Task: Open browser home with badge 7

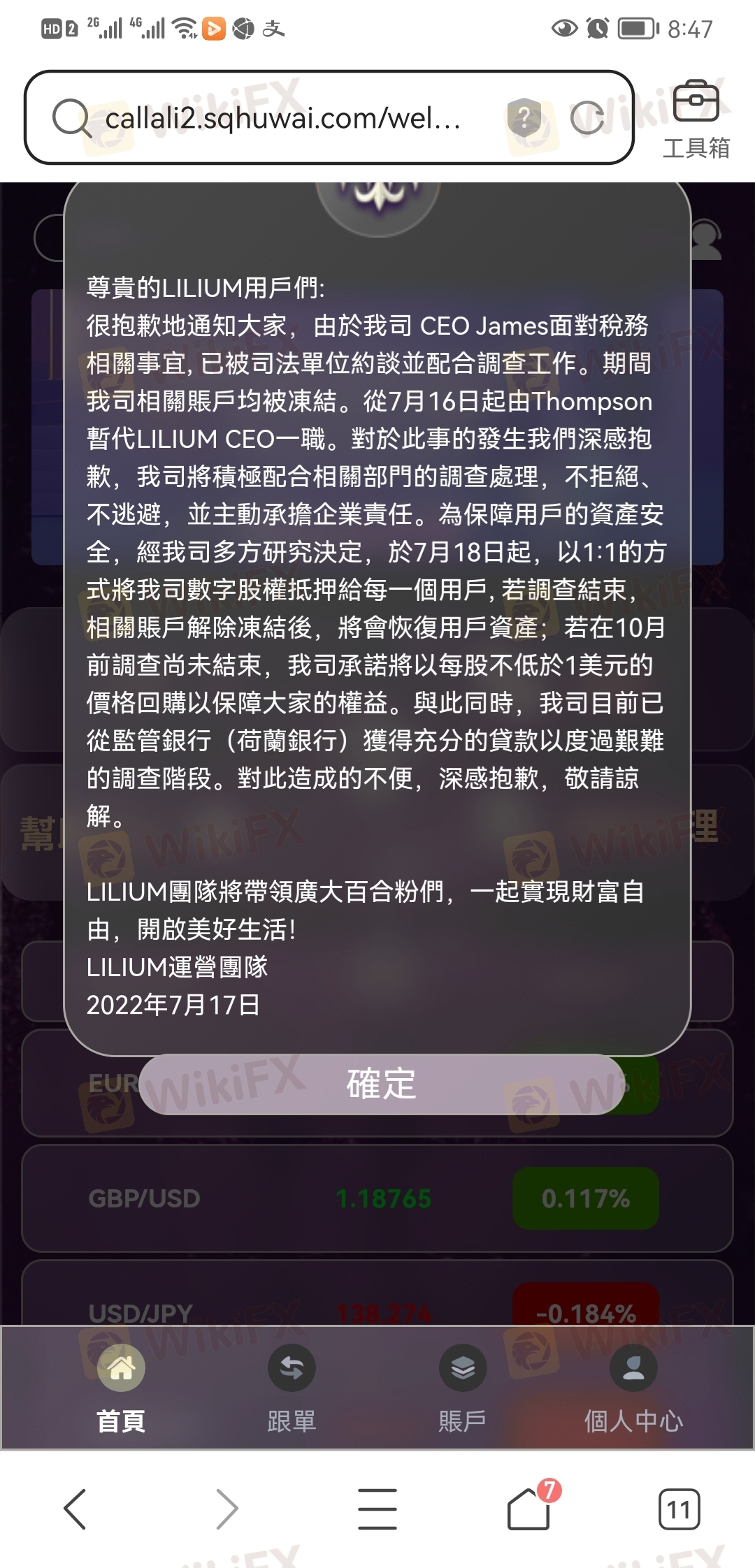Action: point(529,1509)
